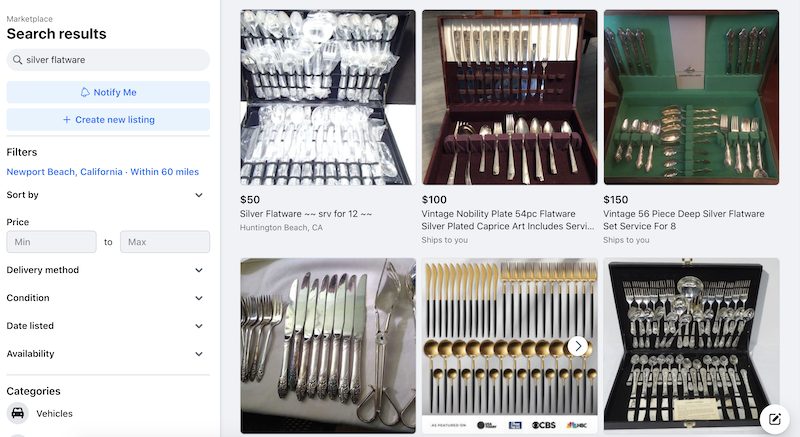The height and width of the screenshot is (437, 800).
Task: Open the compose edit icon
Action: point(774,418)
